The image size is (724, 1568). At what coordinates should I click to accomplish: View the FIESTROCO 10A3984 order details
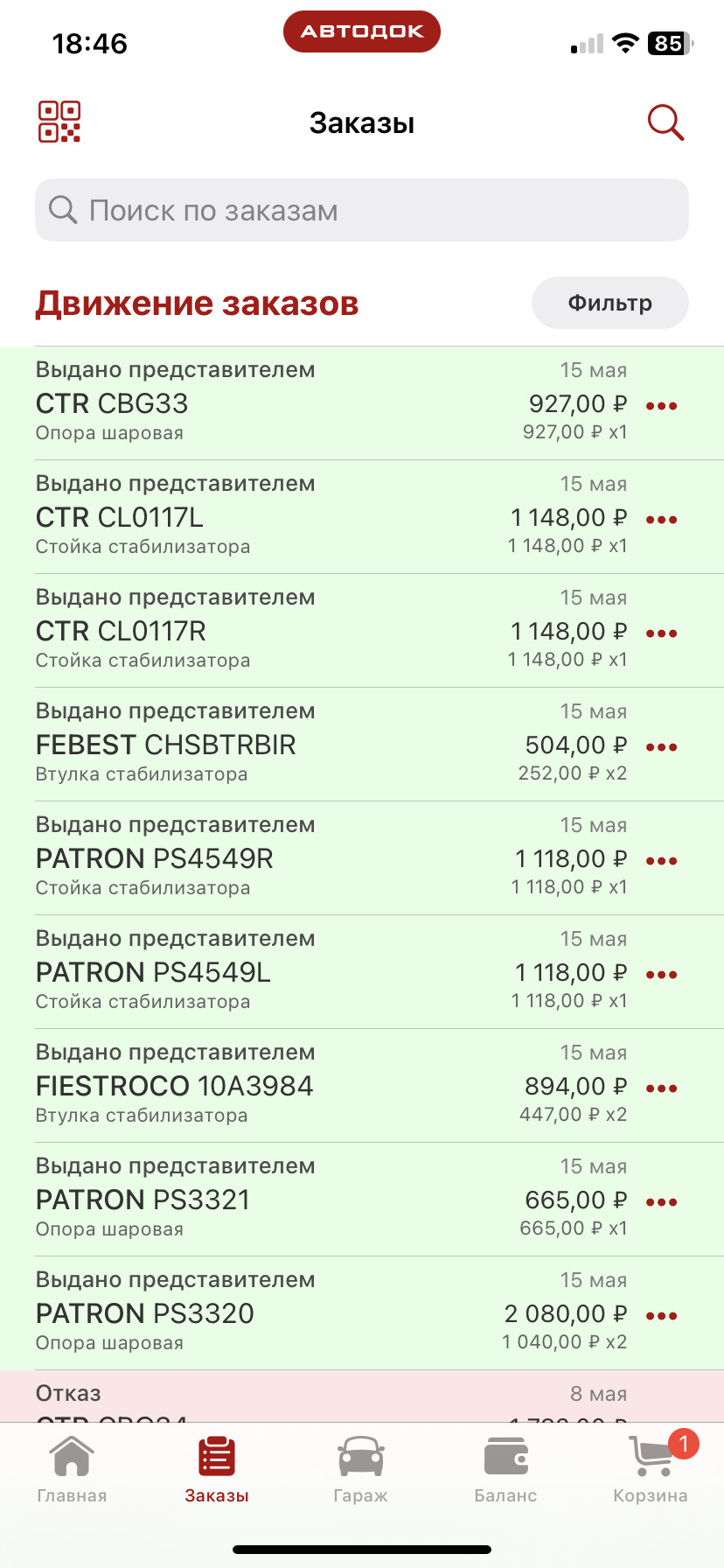pos(362,1086)
